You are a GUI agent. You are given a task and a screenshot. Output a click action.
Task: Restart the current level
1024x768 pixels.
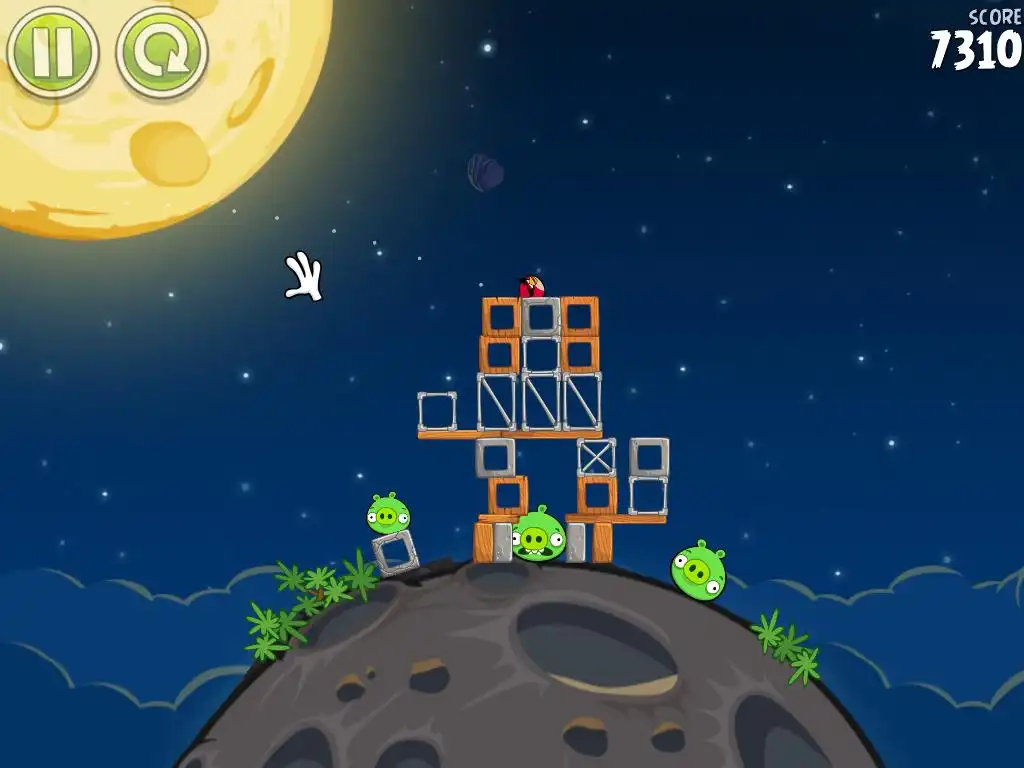click(x=161, y=51)
